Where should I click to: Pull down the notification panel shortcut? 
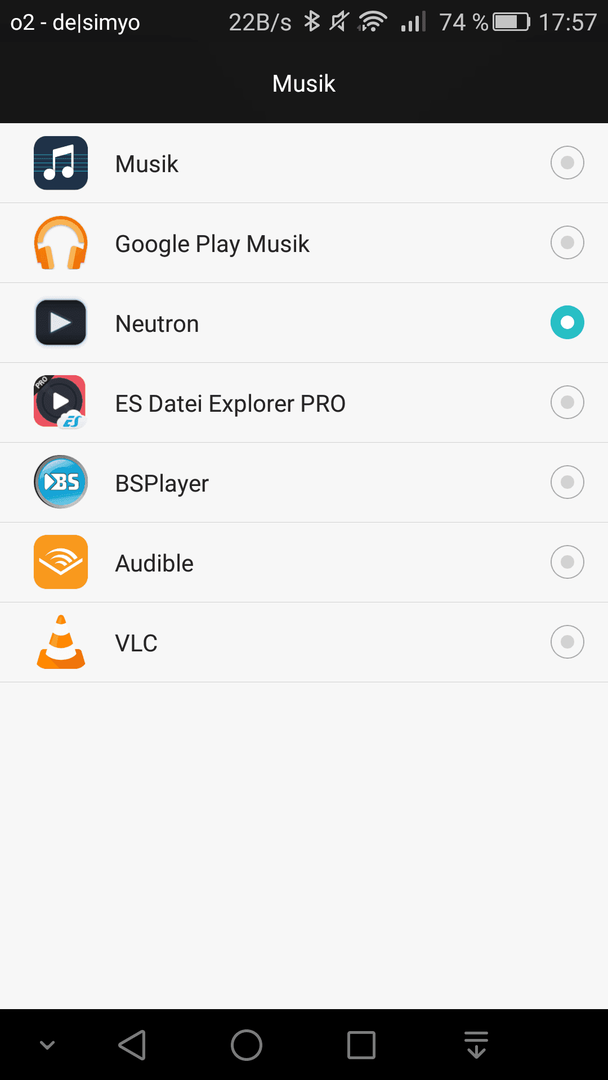pos(476,1044)
